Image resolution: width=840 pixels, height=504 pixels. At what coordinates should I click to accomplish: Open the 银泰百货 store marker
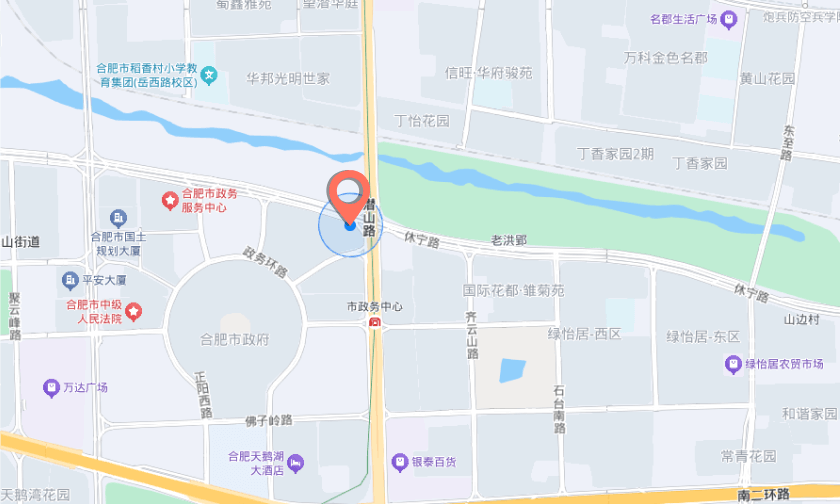pyautogui.click(x=400, y=462)
